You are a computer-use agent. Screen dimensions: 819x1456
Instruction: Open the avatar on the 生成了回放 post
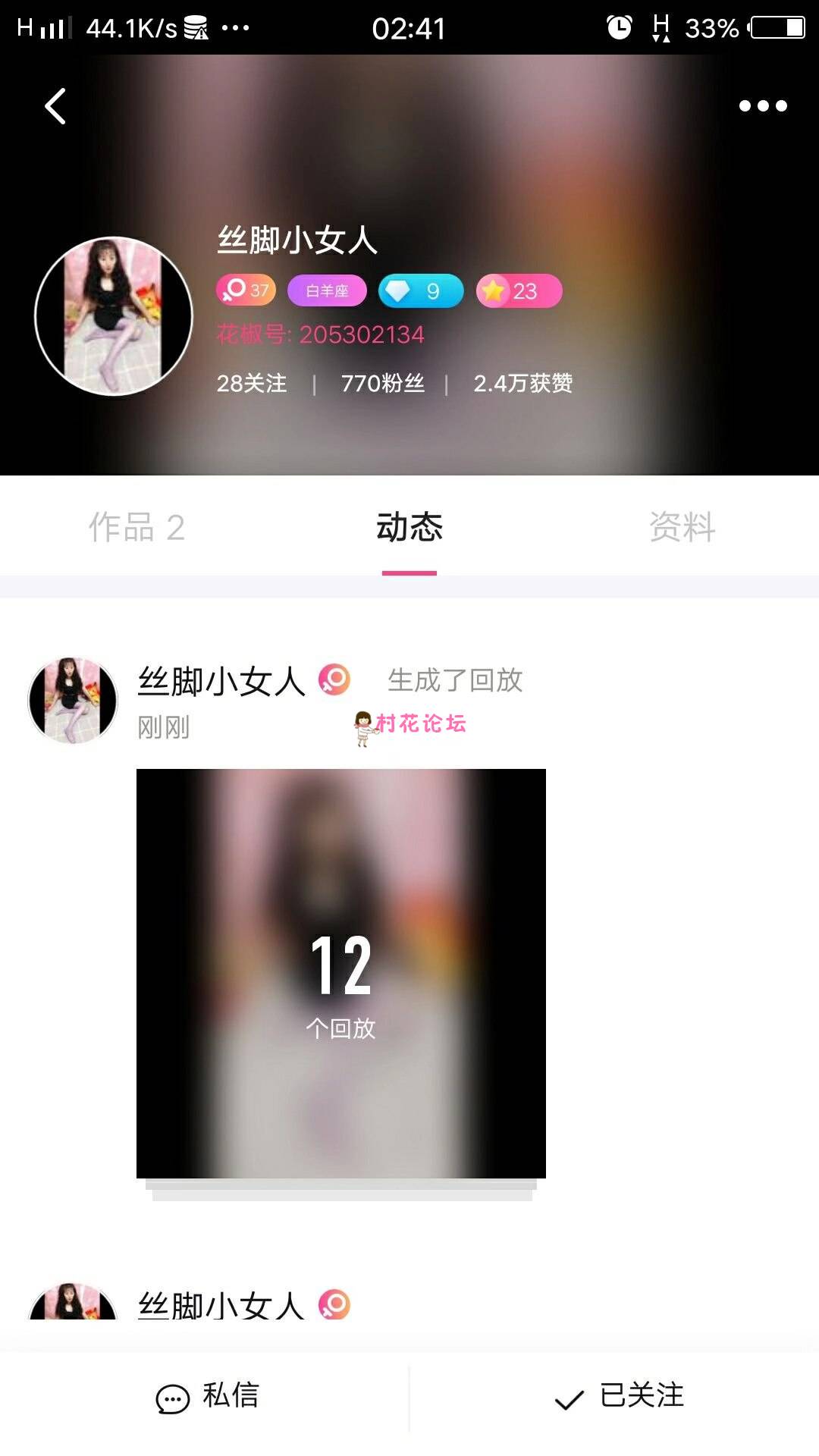pos(73,700)
